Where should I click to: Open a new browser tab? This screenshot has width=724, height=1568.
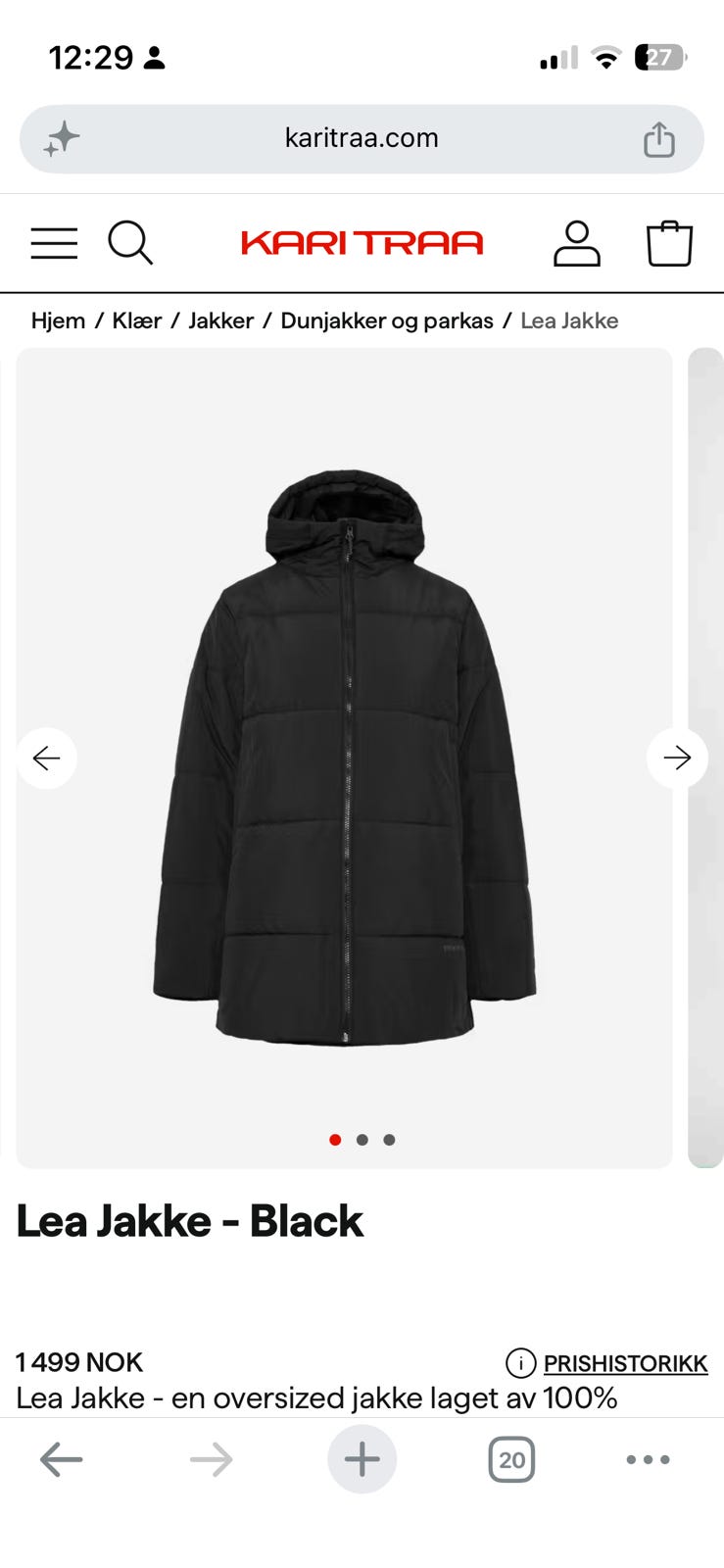click(x=362, y=1459)
